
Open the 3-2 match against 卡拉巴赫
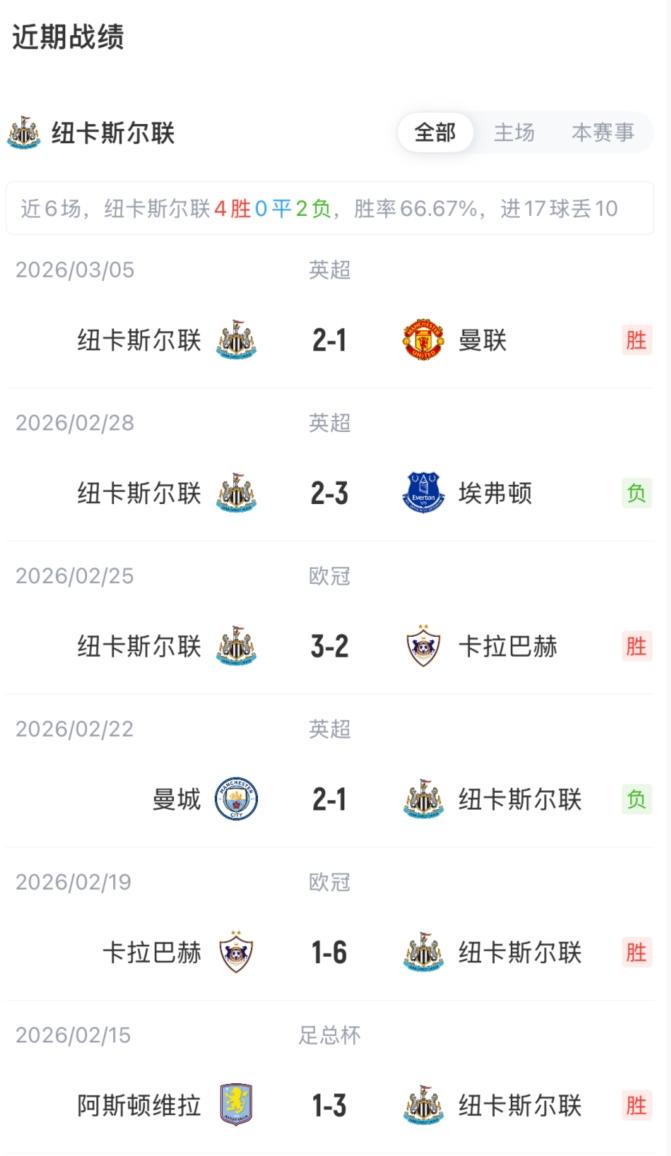click(x=329, y=647)
